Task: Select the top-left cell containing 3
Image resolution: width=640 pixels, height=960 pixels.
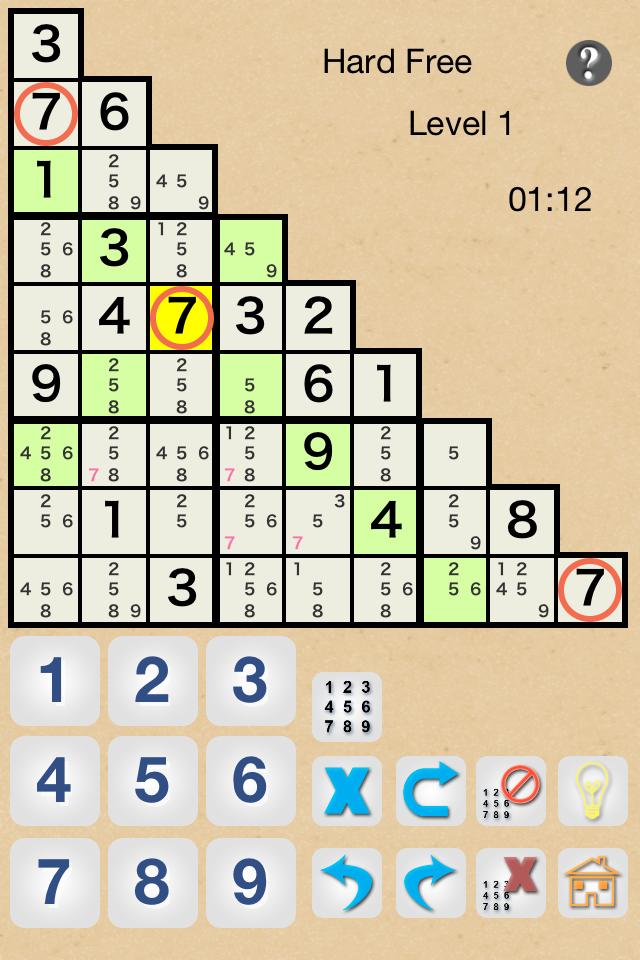Action: (x=46, y=45)
